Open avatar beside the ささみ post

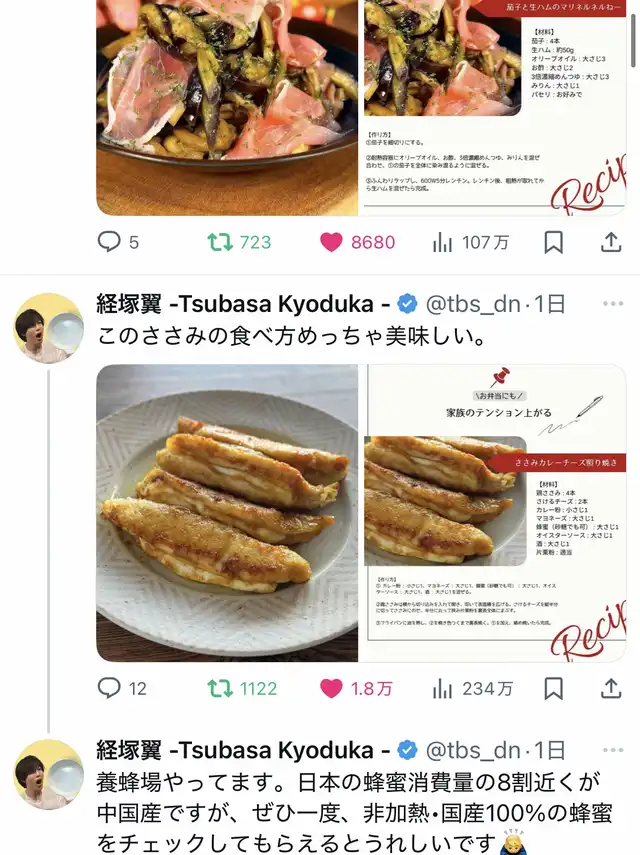[49, 328]
